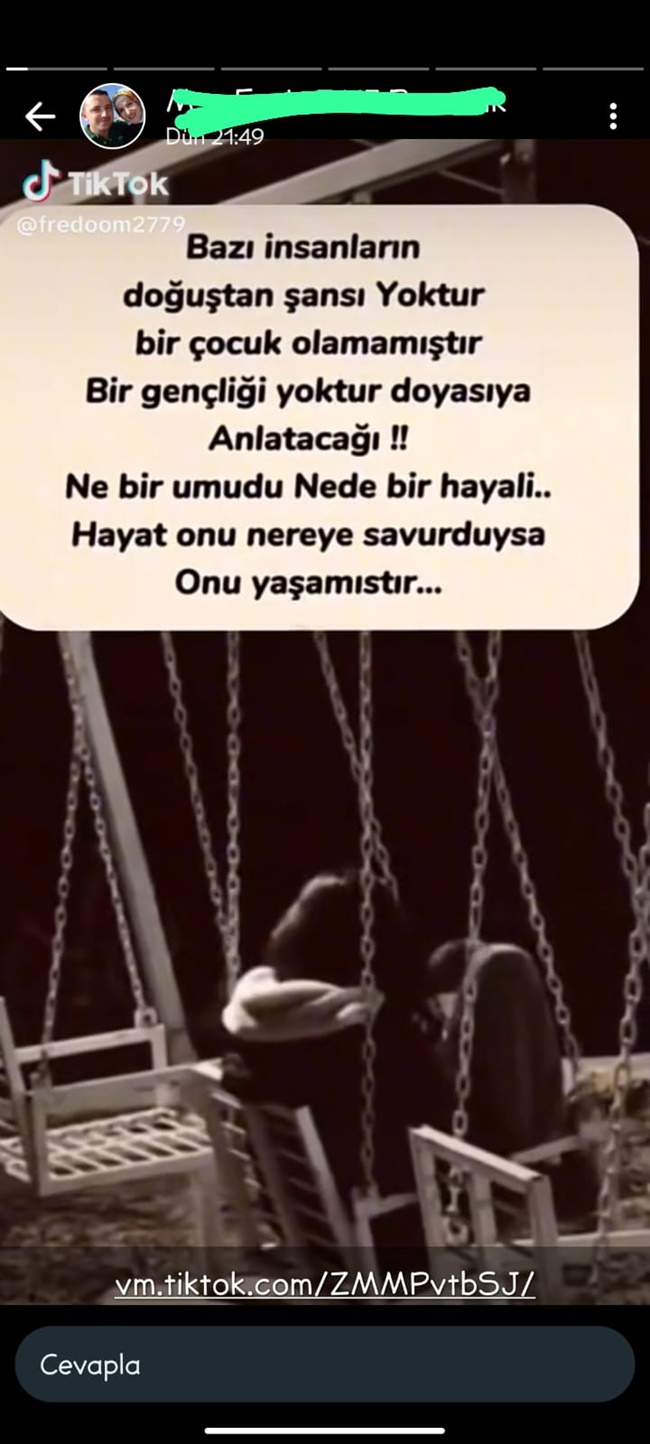Open the three-dot overflow menu

coord(612,117)
